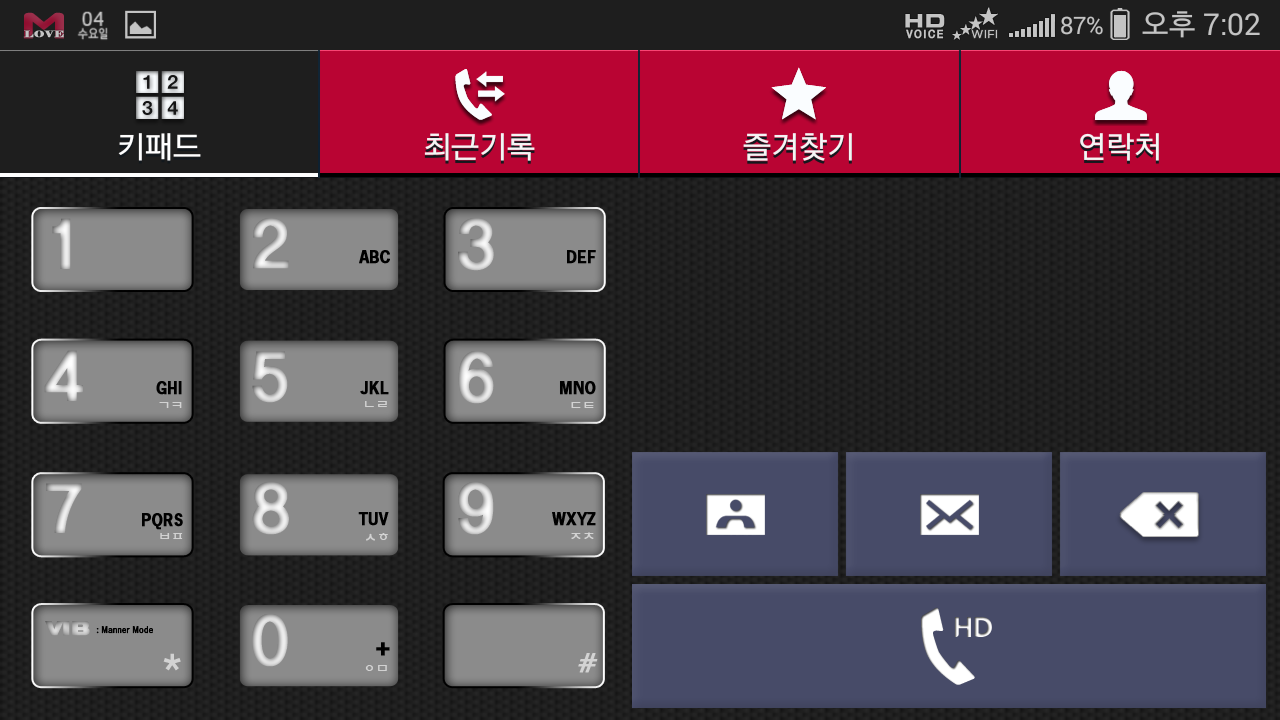Image resolution: width=1280 pixels, height=720 pixels.
Task: Enter digit 9 WXYZ
Action: click(x=525, y=514)
